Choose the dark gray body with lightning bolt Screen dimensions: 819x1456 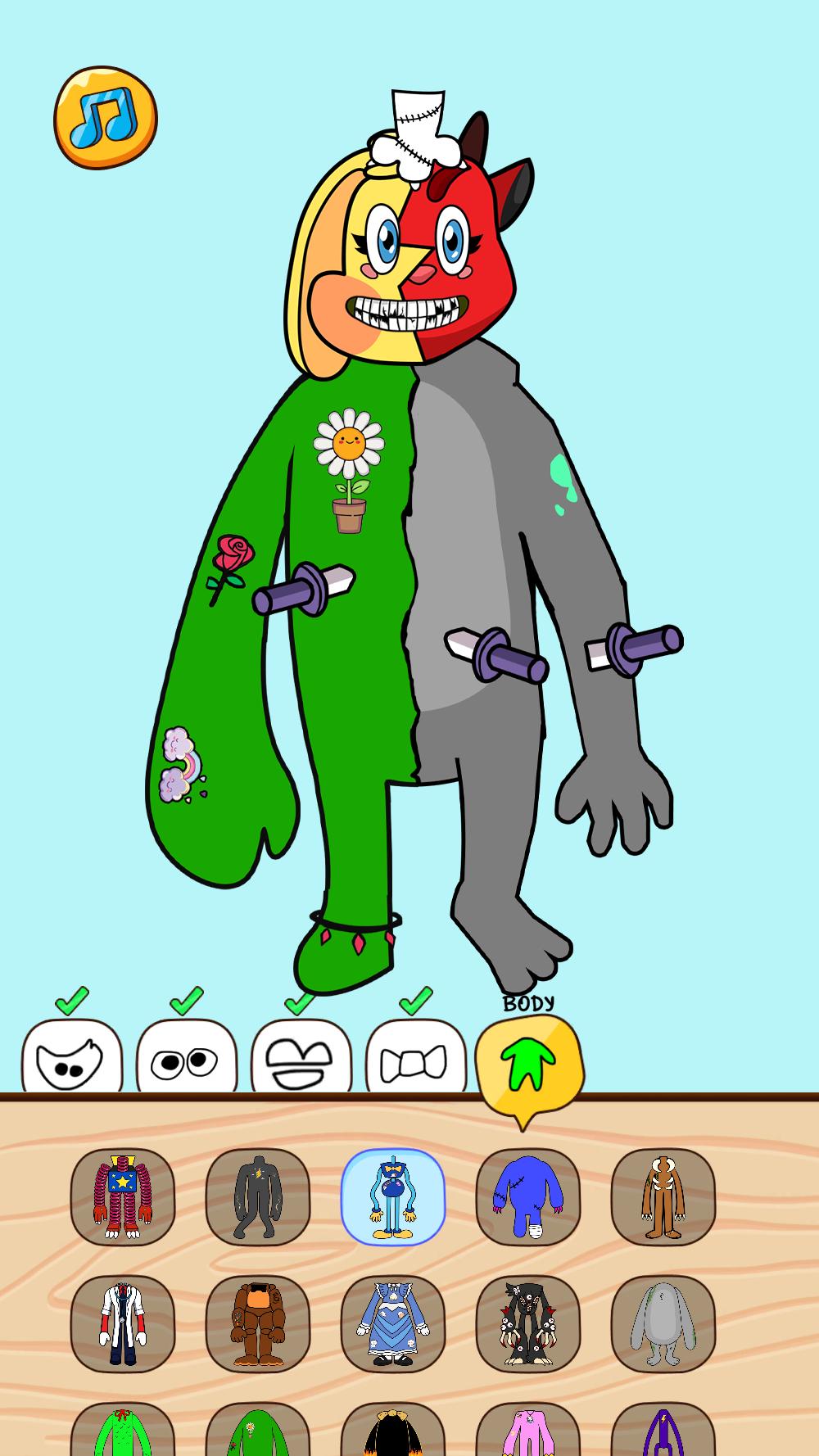click(x=258, y=1197)
